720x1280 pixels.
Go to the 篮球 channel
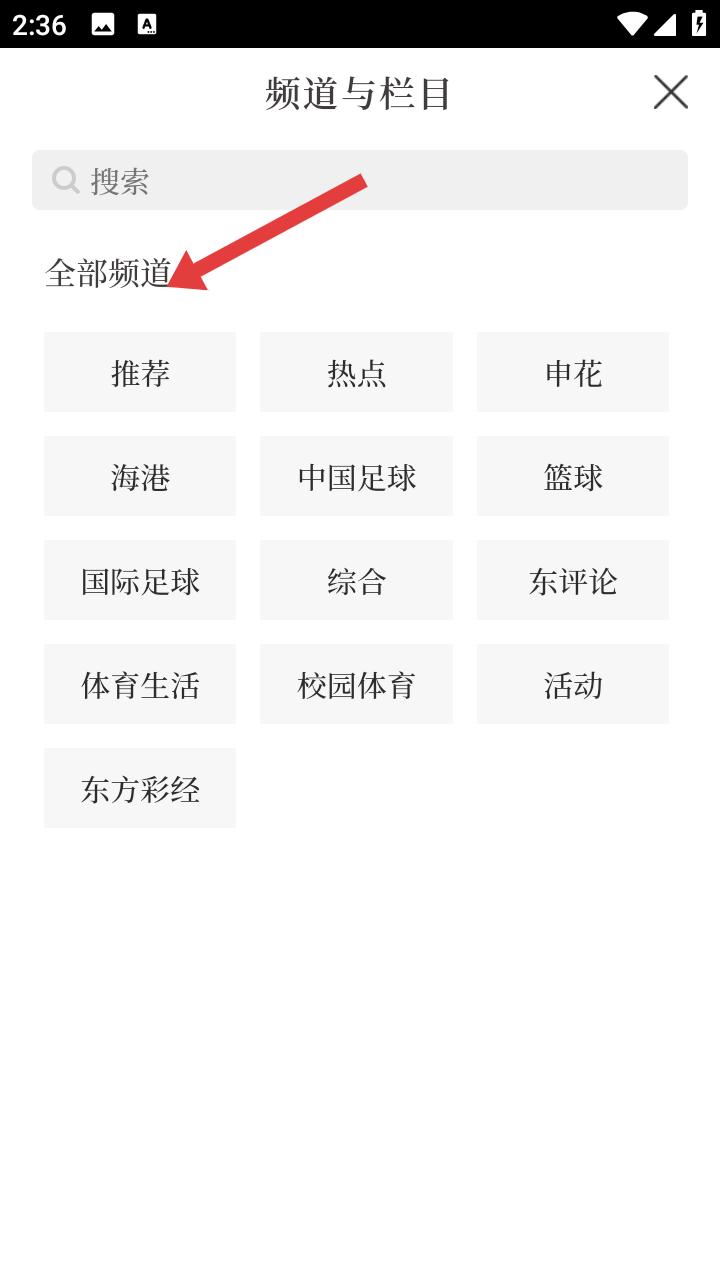[573, 476]
